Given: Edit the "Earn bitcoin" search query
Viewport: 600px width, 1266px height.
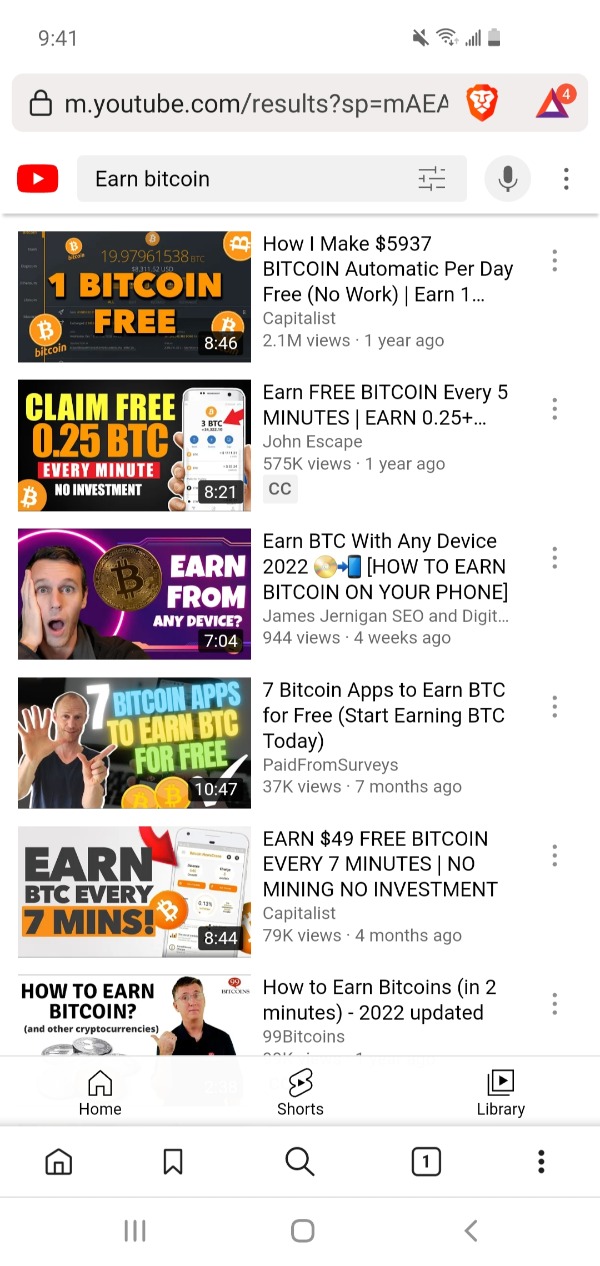Looking at the screenshot, I should coord(250,179).
